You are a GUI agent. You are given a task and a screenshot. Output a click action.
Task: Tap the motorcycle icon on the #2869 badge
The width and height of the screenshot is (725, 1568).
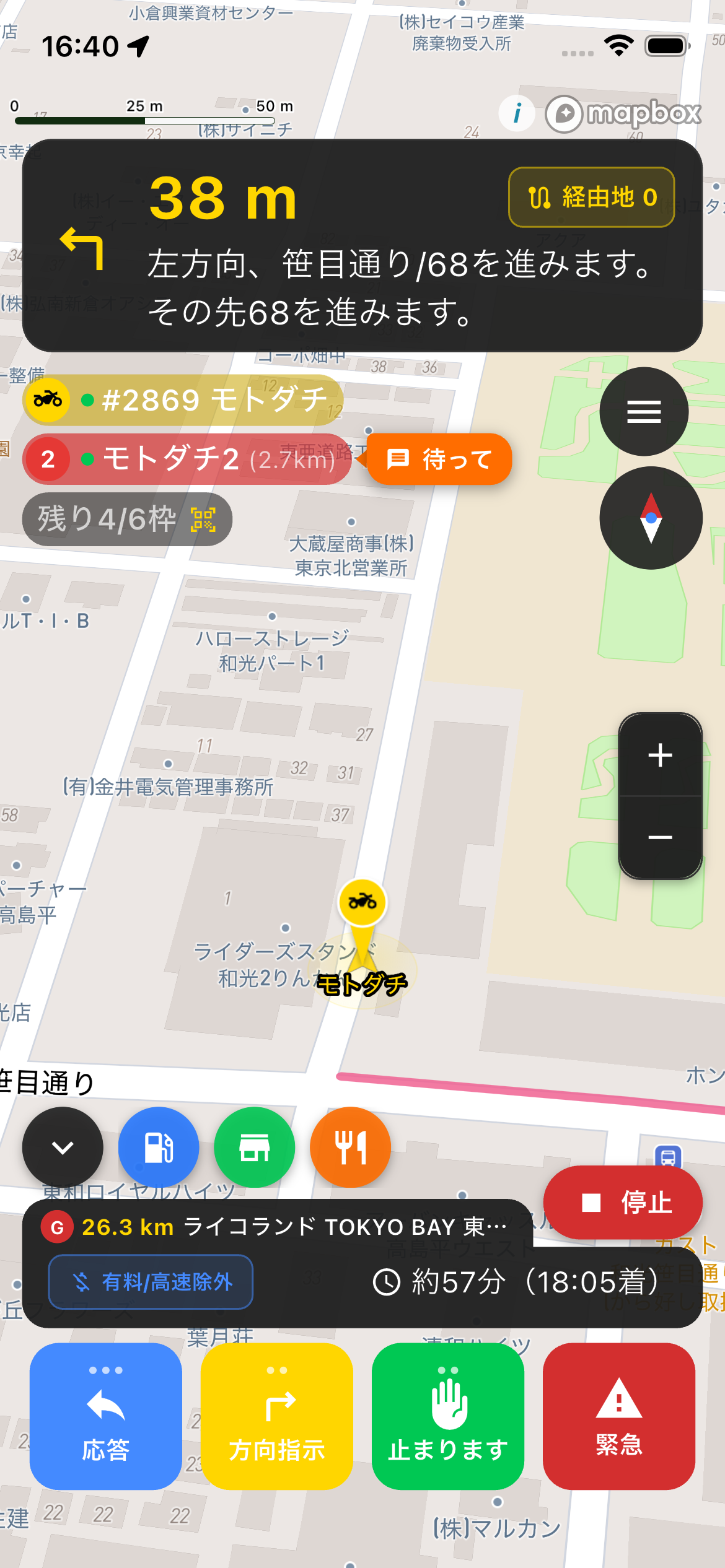(x=47, y=399)
